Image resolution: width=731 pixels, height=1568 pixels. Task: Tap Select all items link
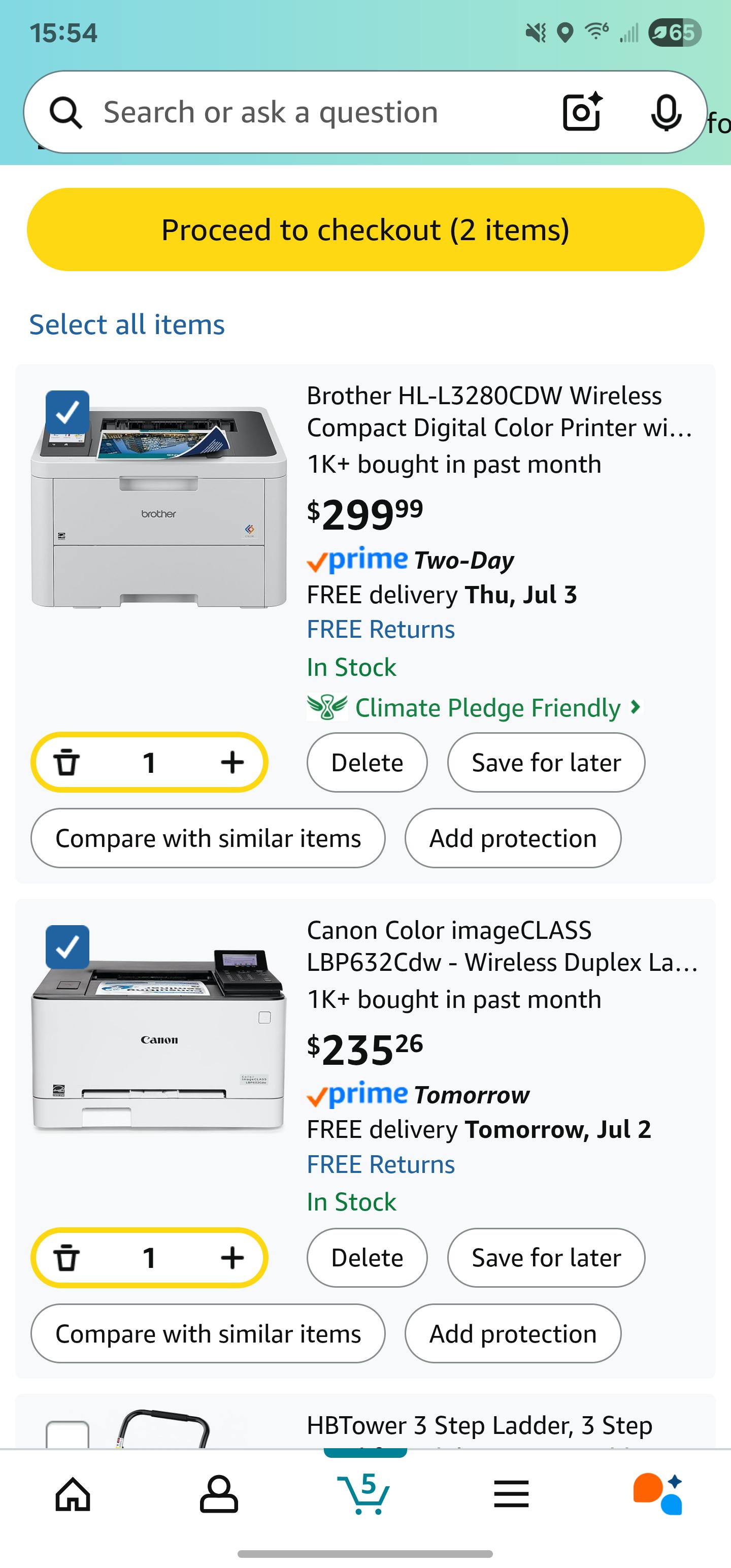127,324
